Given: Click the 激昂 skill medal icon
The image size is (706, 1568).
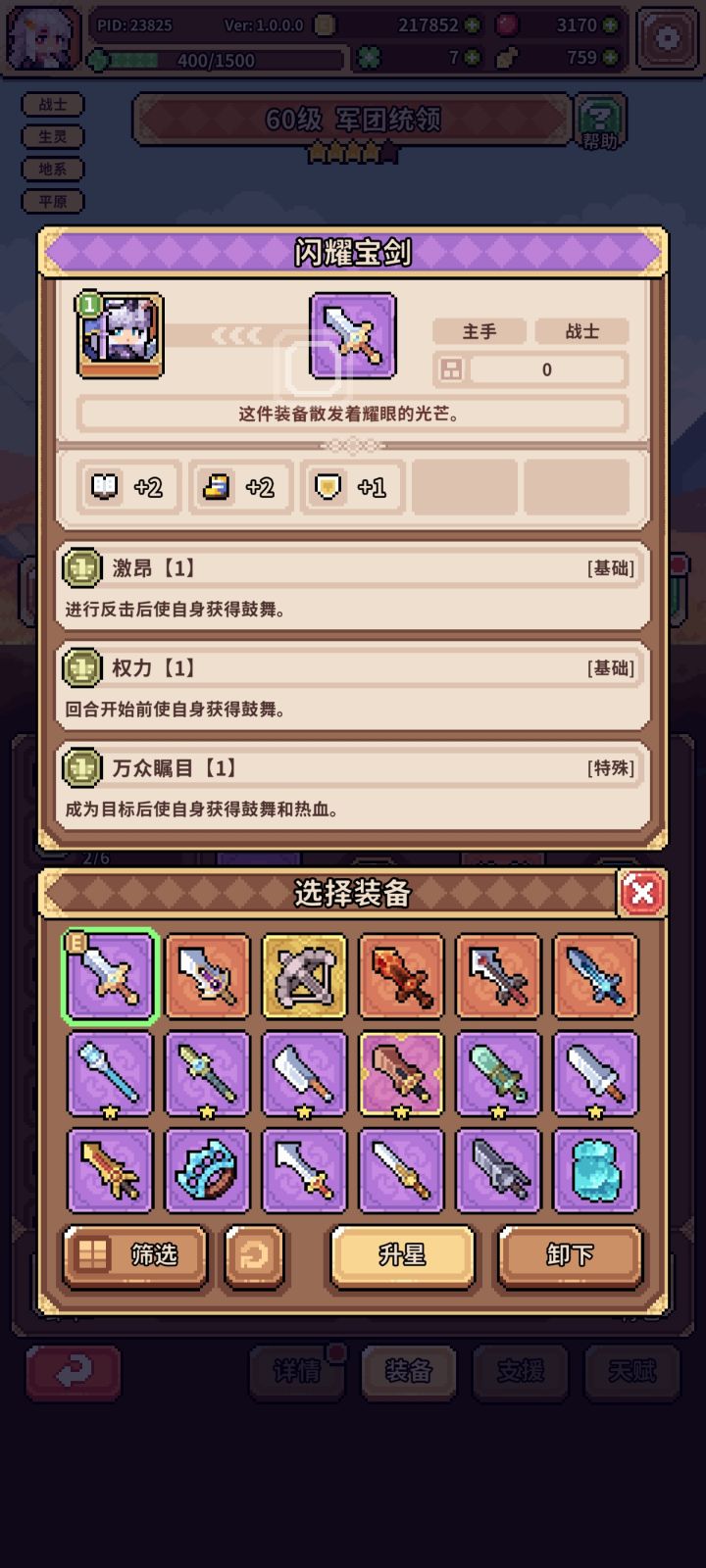Looking at the screenshot, I should [x=81, y=568].
